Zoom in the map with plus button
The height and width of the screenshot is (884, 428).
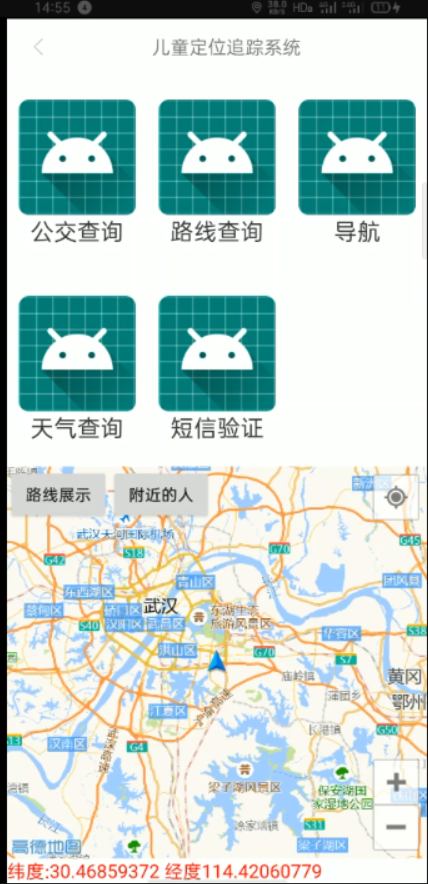point(396,782)
